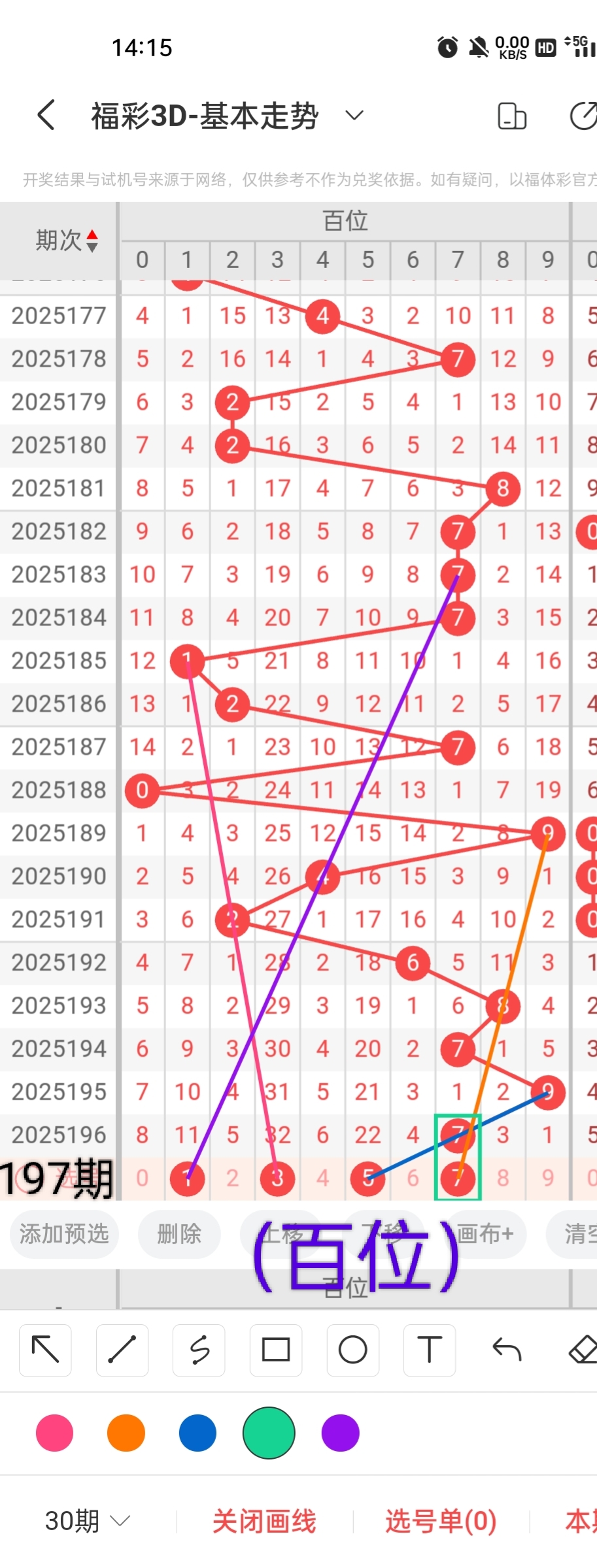
Task: Choose the pink color swatch
Action: click(x=55, y=1433)
